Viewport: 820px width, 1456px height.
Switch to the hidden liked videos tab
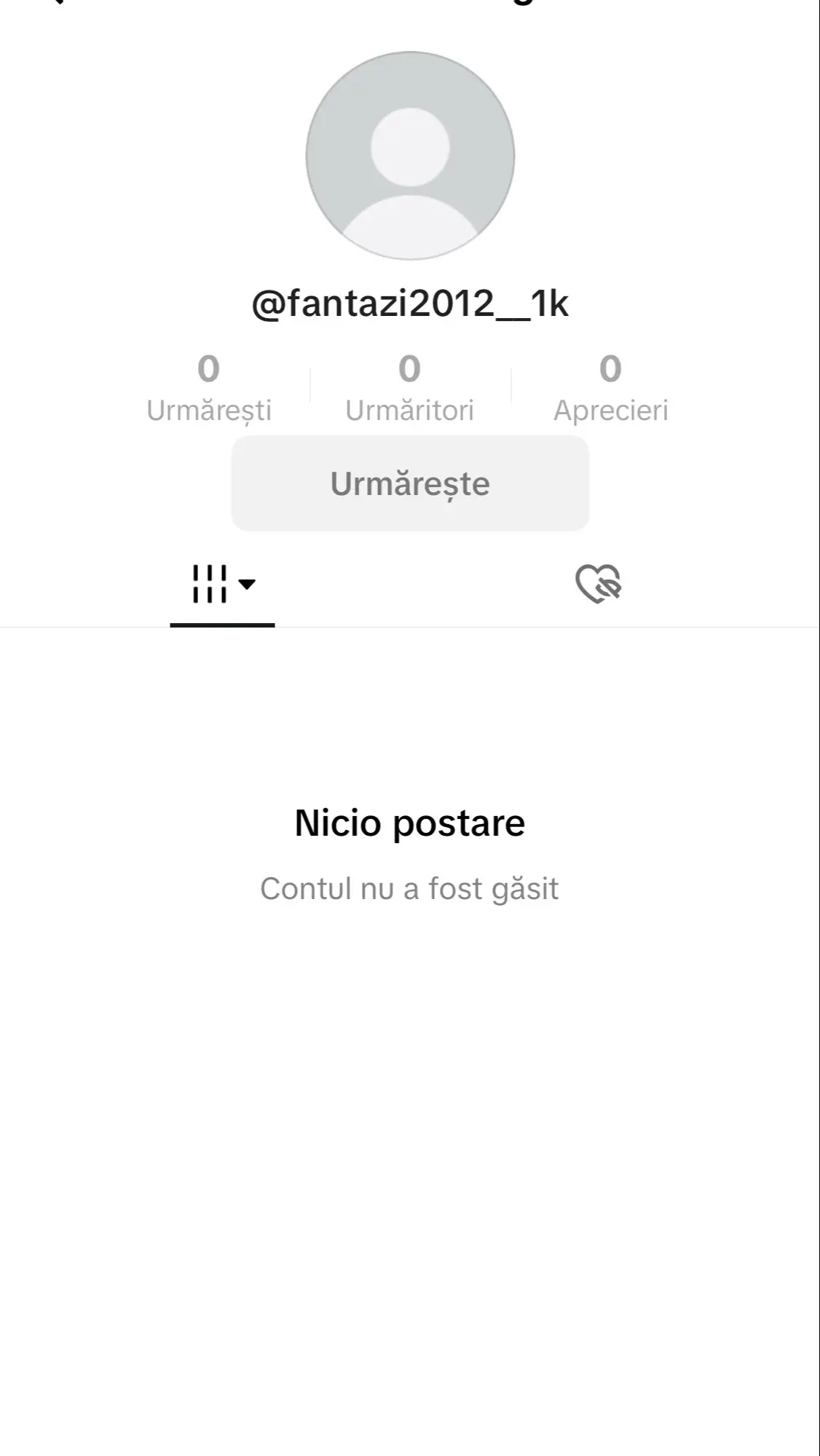(x=598, y=584)
